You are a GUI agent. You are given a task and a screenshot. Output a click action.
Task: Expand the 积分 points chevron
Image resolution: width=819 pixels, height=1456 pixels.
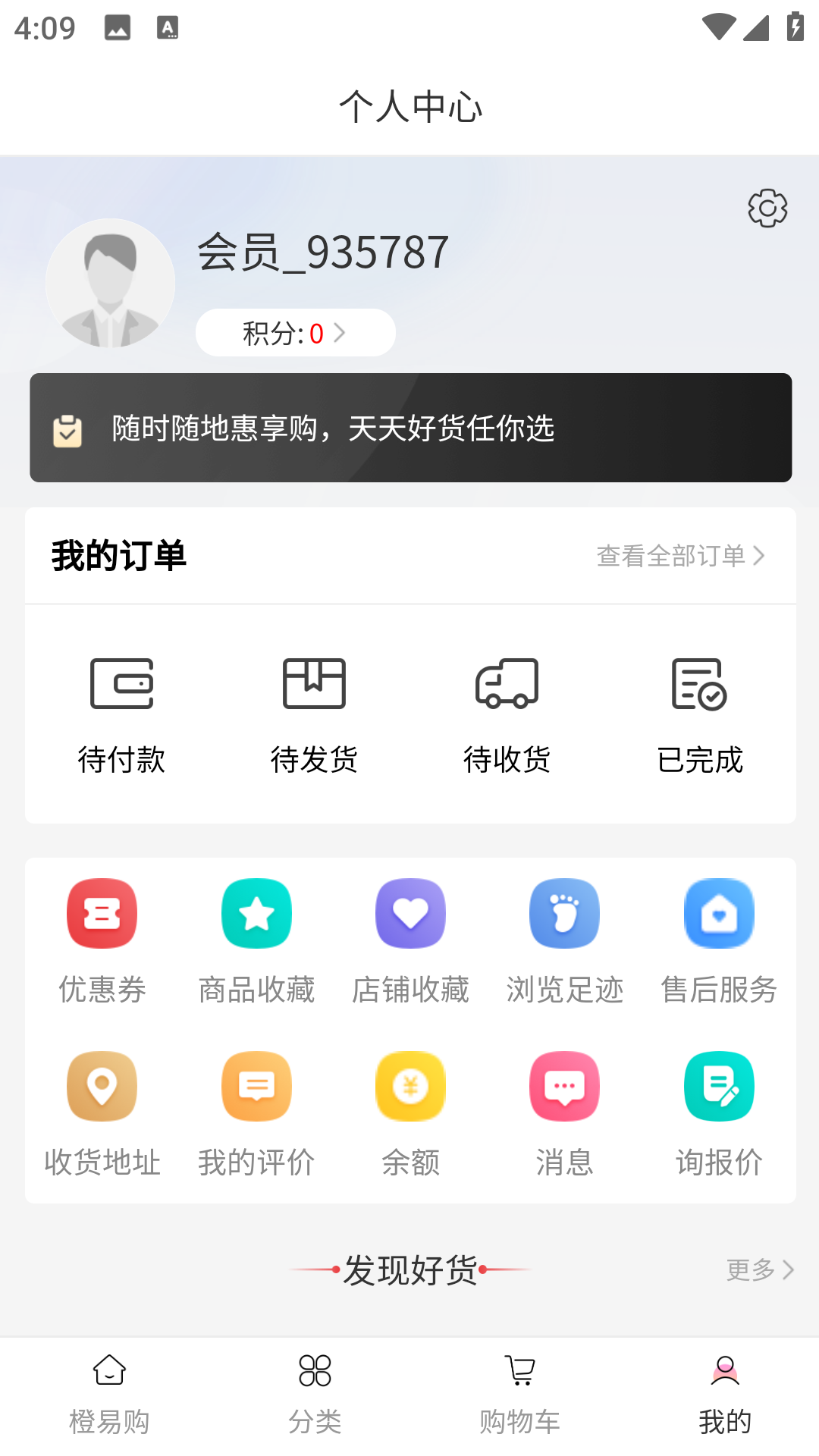click(341, 332)
